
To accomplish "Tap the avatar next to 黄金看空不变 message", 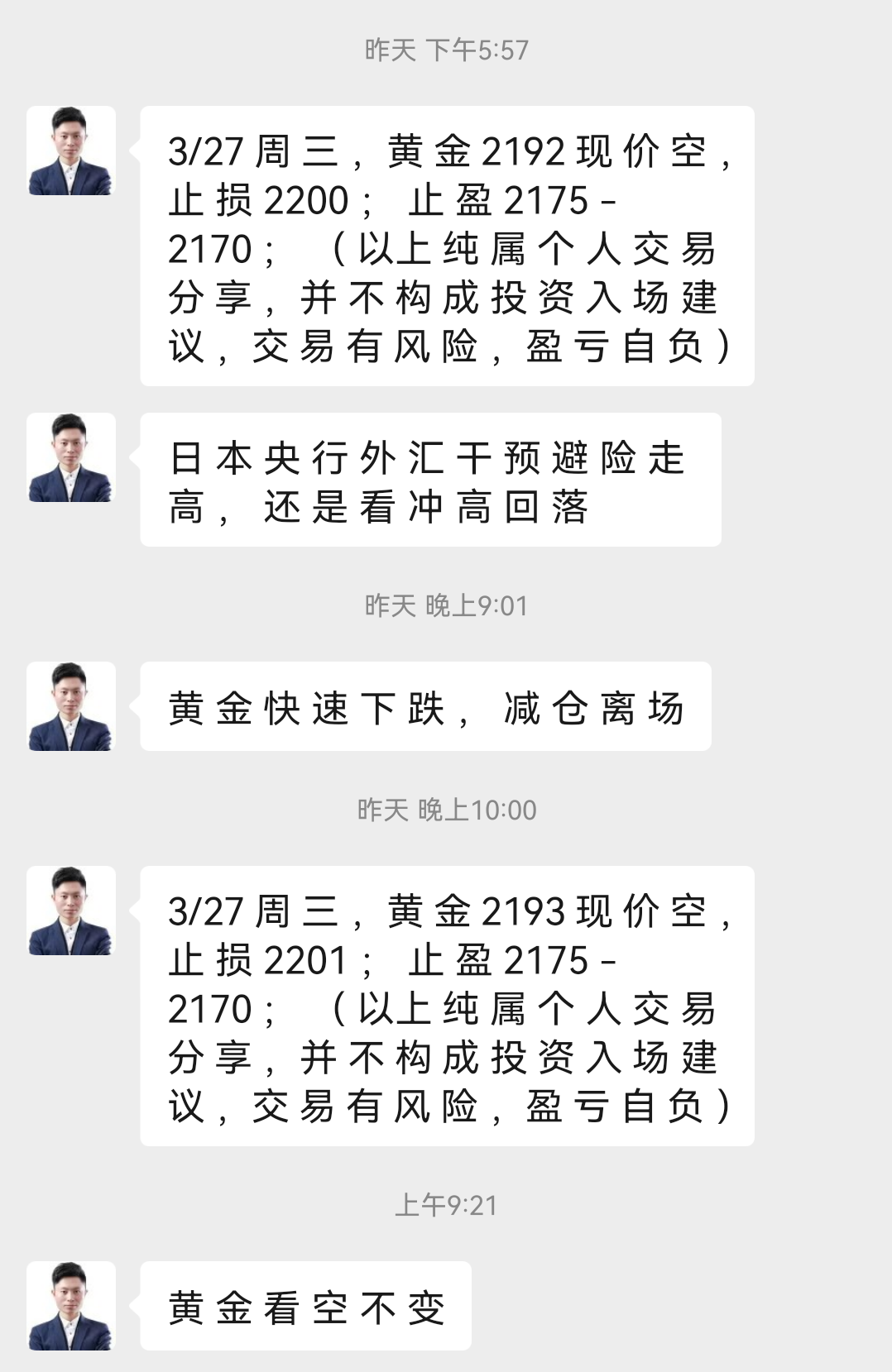I will tap(70, 1306).
